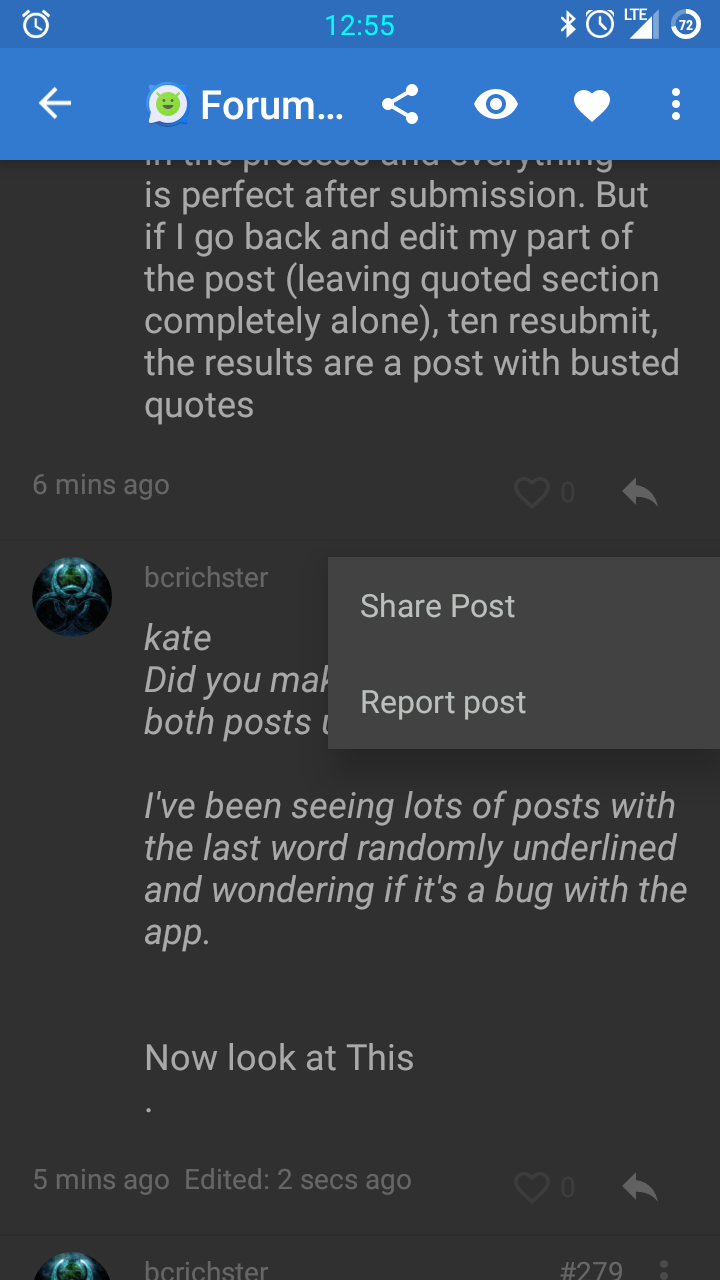Share this forum thread

400,104
